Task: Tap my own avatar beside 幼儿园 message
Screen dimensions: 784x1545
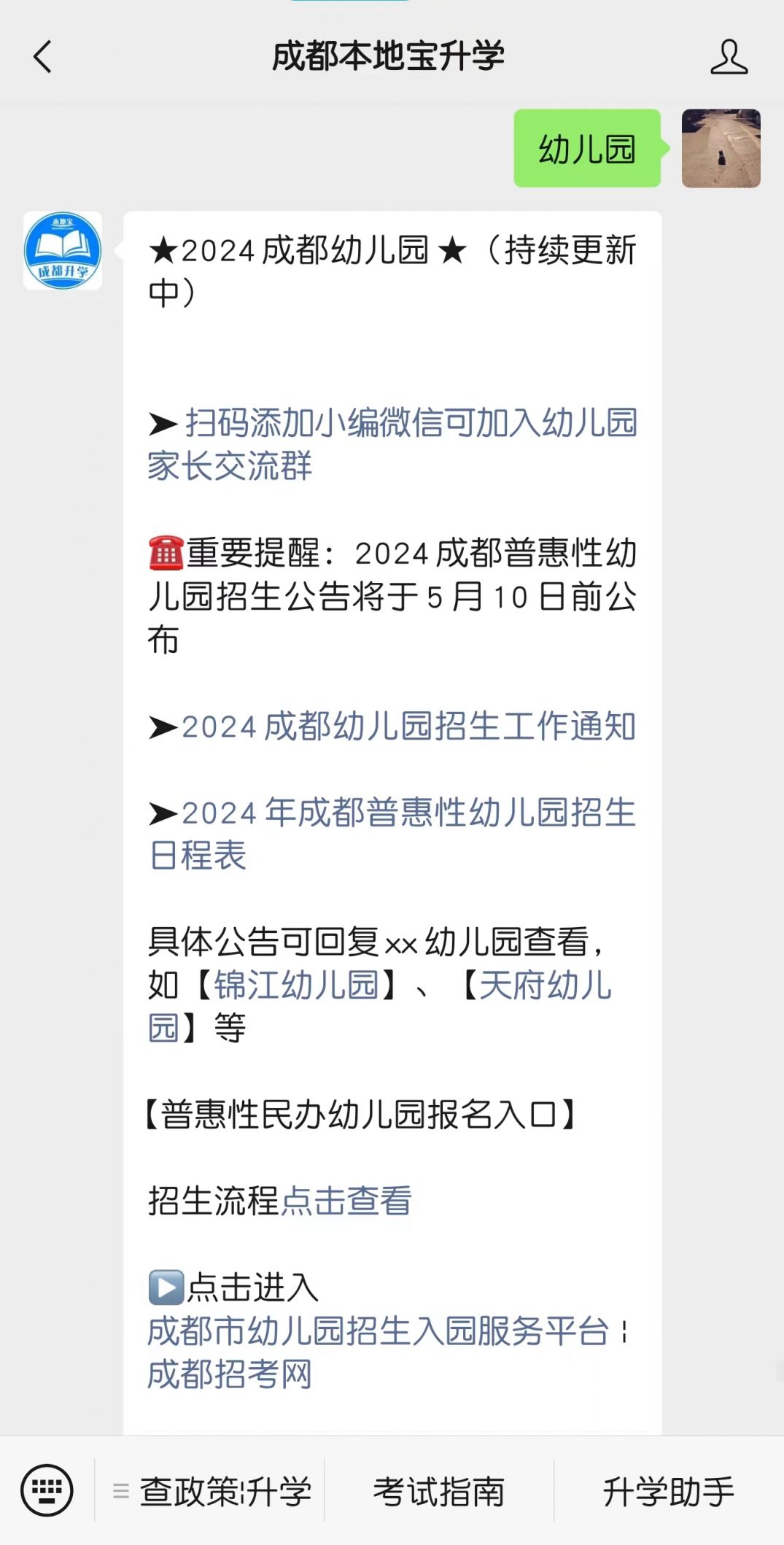Action: point(721,149)
